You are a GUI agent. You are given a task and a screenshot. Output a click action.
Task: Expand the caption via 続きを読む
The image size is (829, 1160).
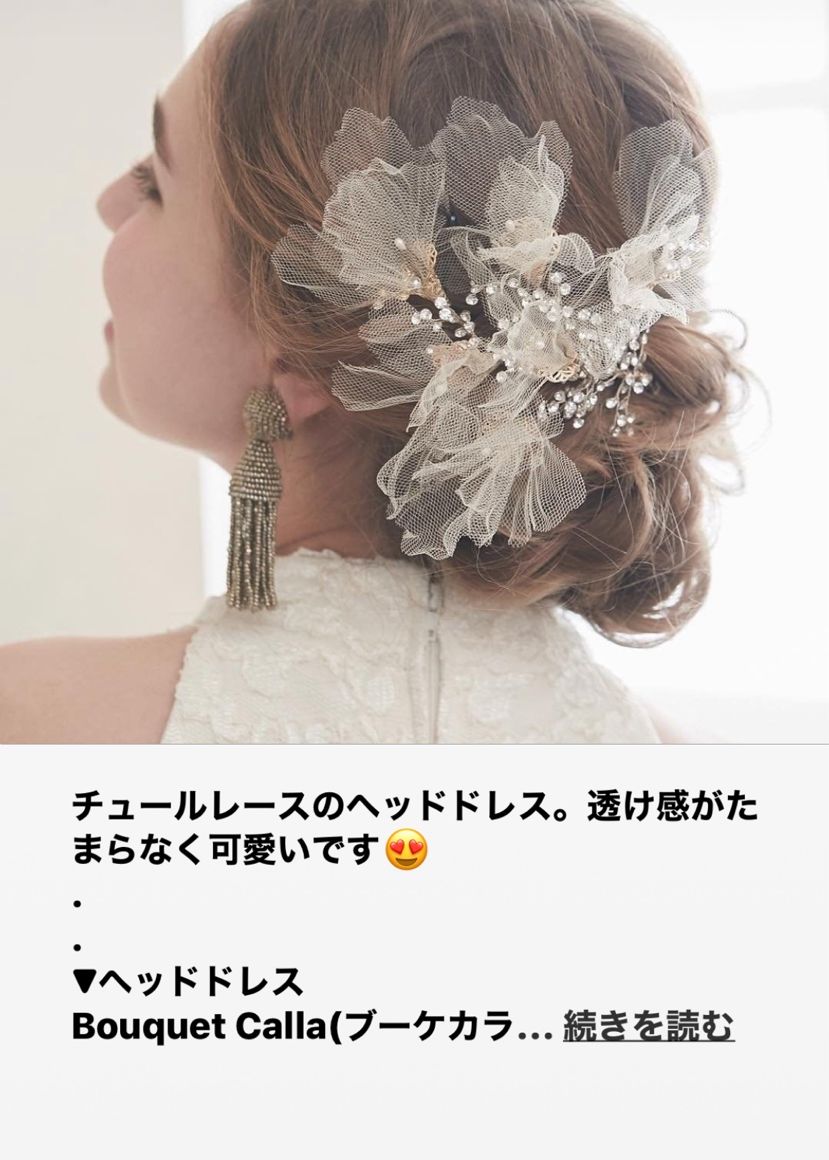[649, 1026]
